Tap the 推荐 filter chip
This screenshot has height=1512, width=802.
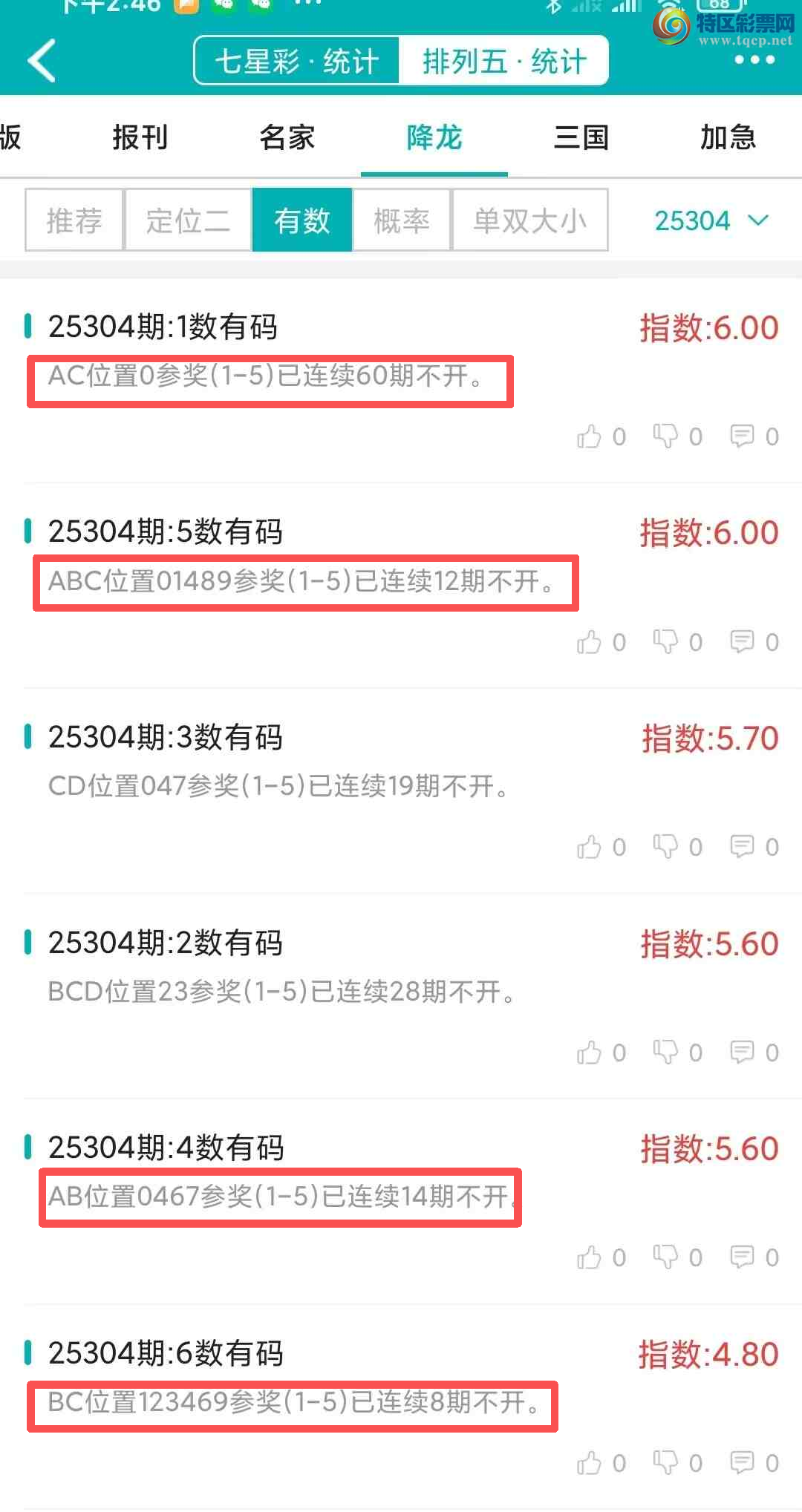[74, 220]
